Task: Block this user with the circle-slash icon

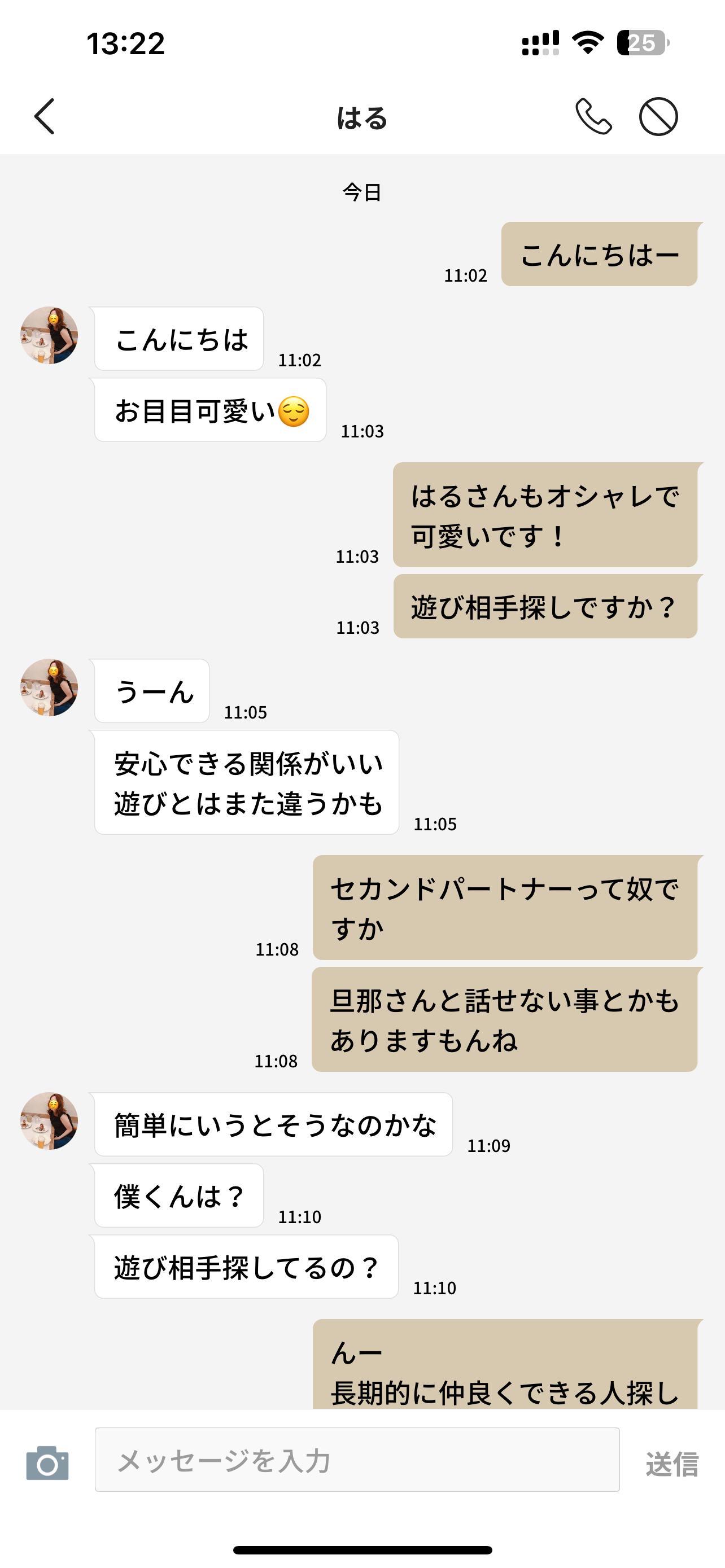Action: click(x=658, y=116)
